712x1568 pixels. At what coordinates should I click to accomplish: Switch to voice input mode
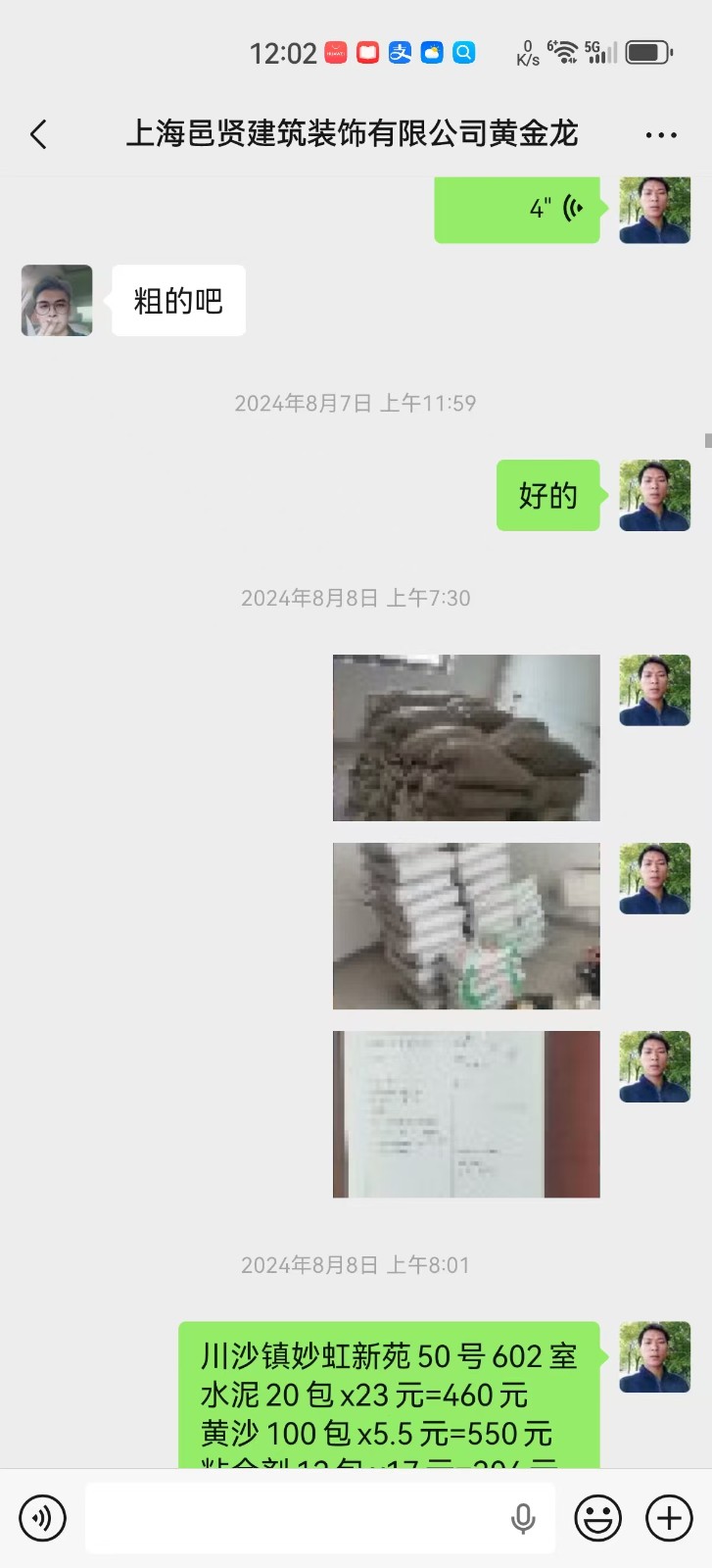click(x=43, y=1518)
